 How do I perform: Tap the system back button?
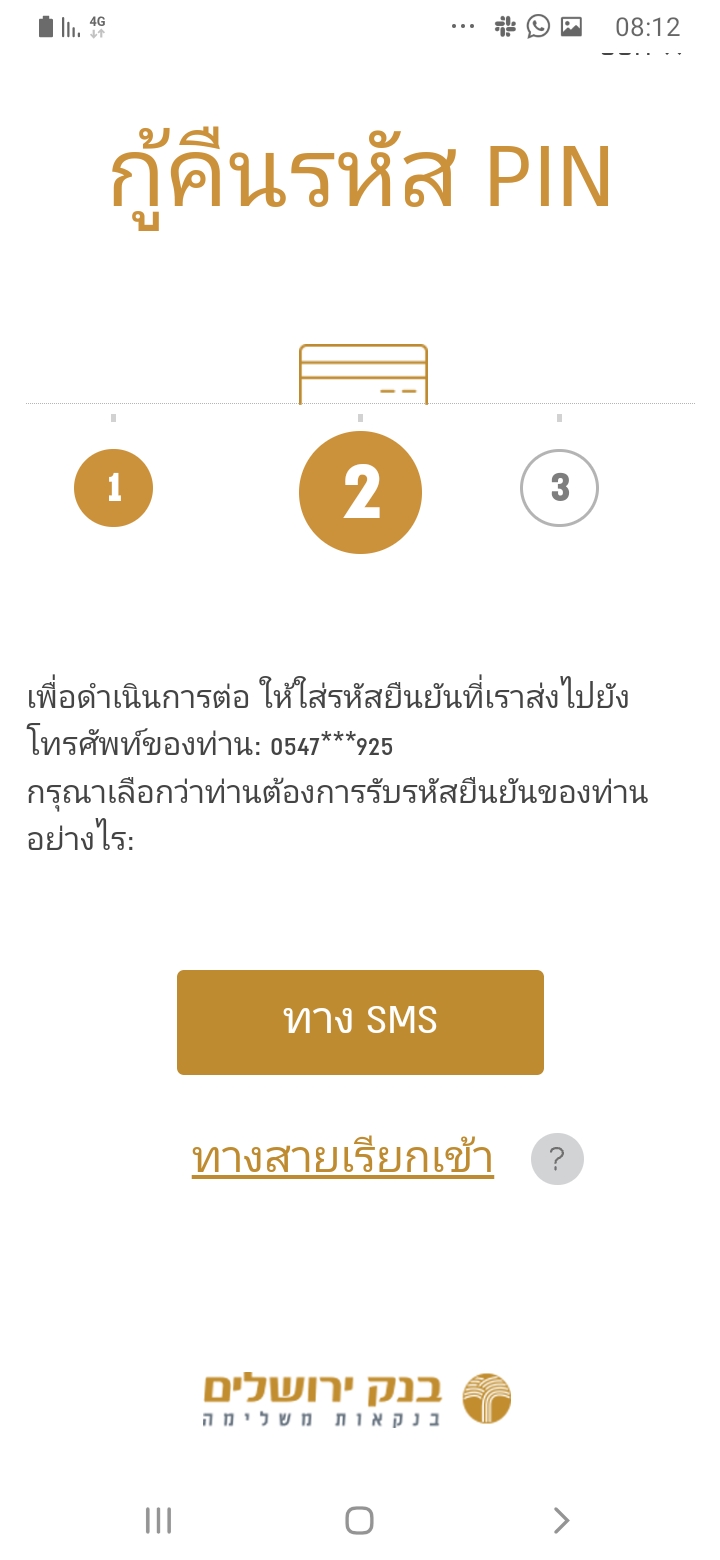(561, 1521)
